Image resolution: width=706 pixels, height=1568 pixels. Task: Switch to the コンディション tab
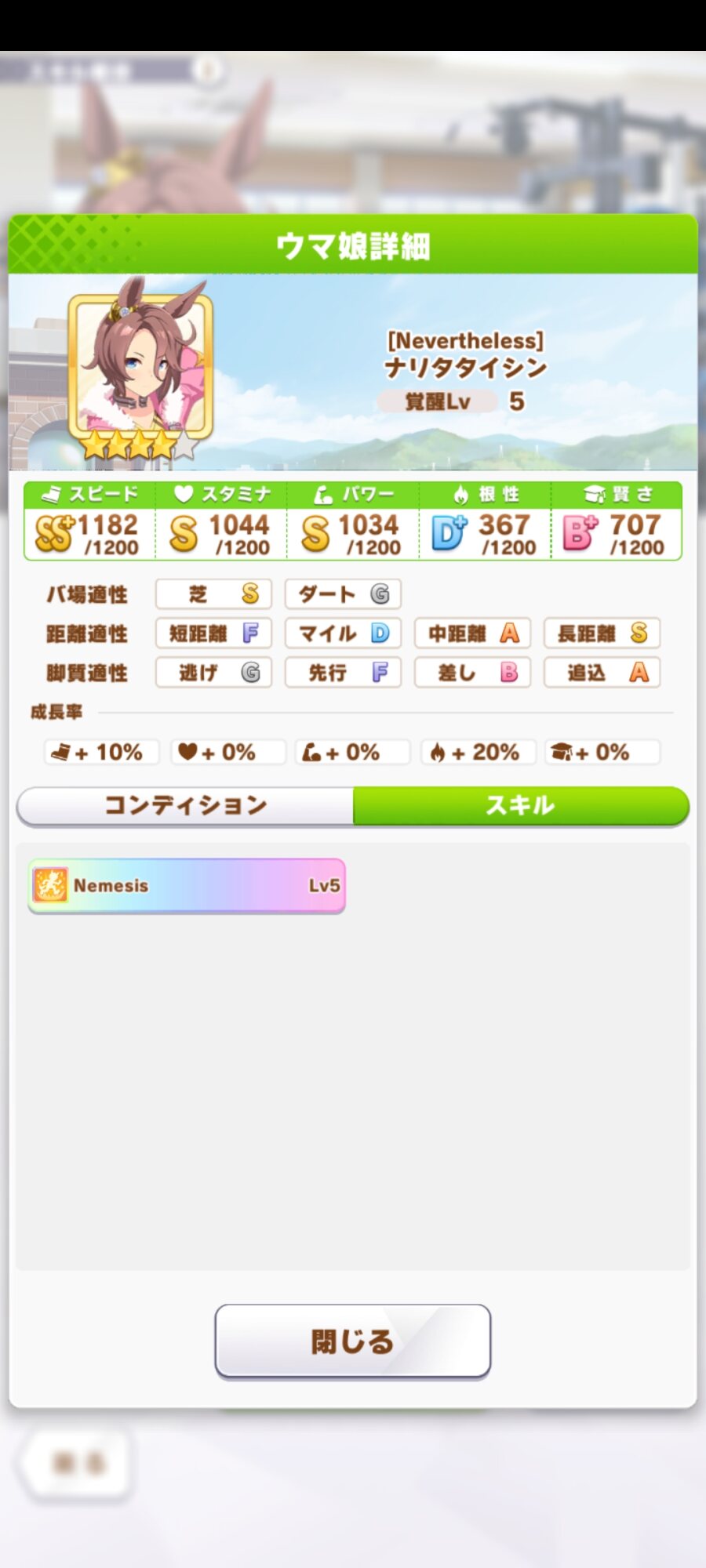185,805
